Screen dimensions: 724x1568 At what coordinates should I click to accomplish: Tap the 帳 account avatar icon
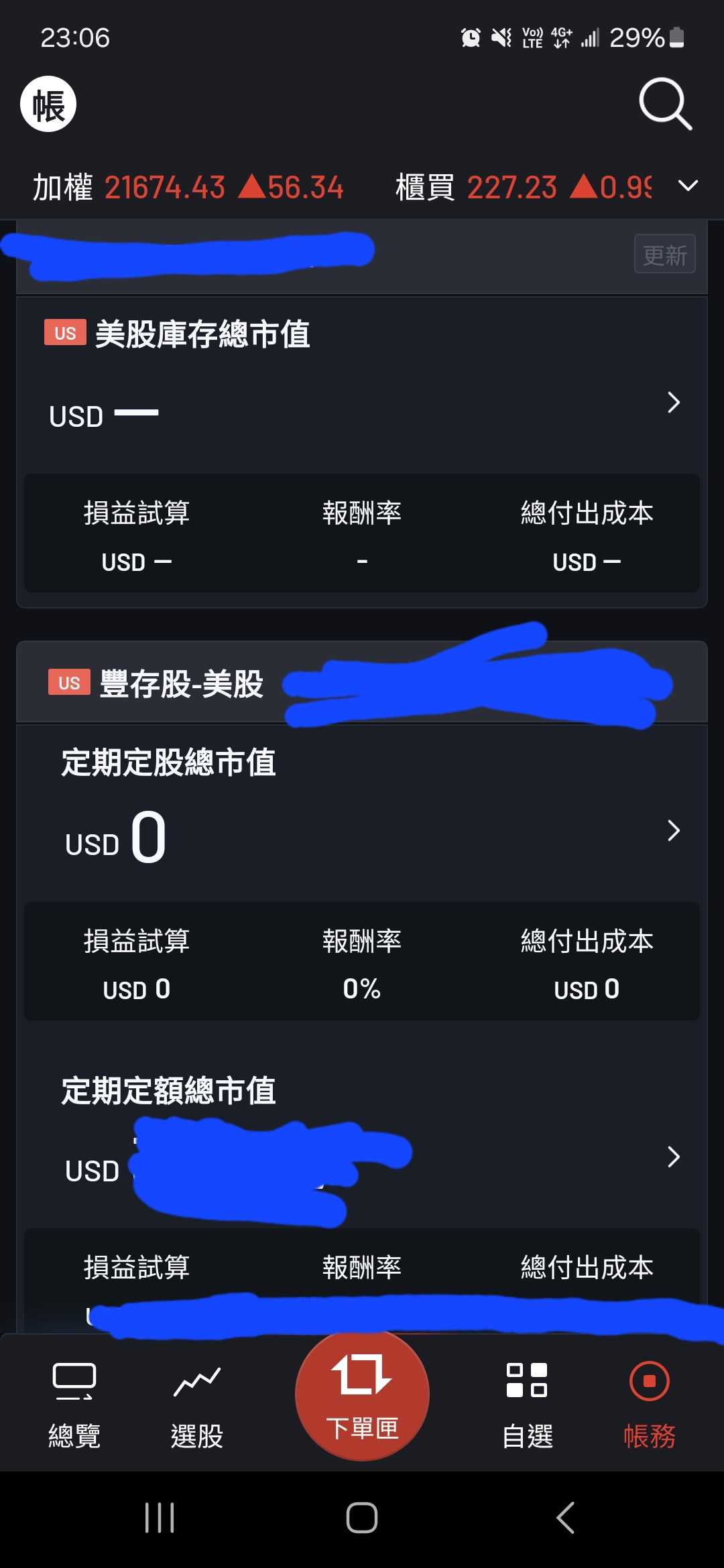click(48, 104)
